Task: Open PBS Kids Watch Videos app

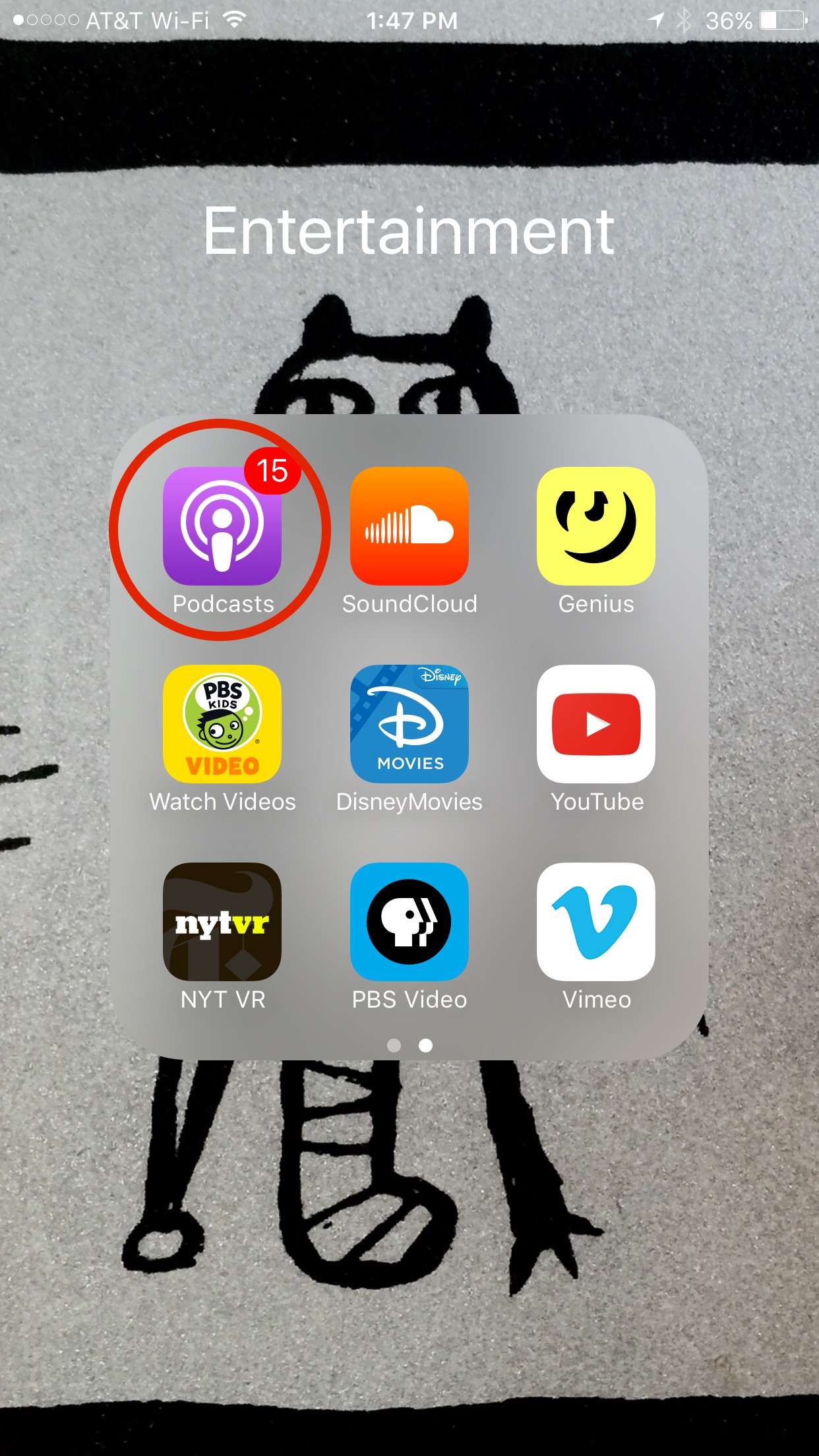Action: [x=222, y=724]
